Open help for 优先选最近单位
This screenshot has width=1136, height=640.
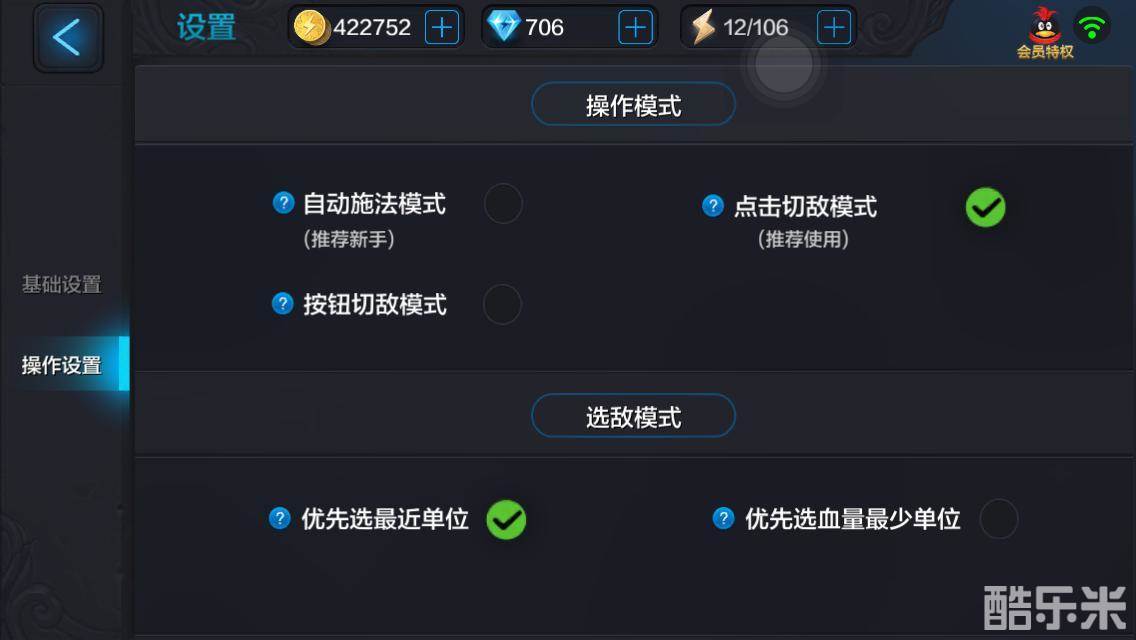point(280,518)
